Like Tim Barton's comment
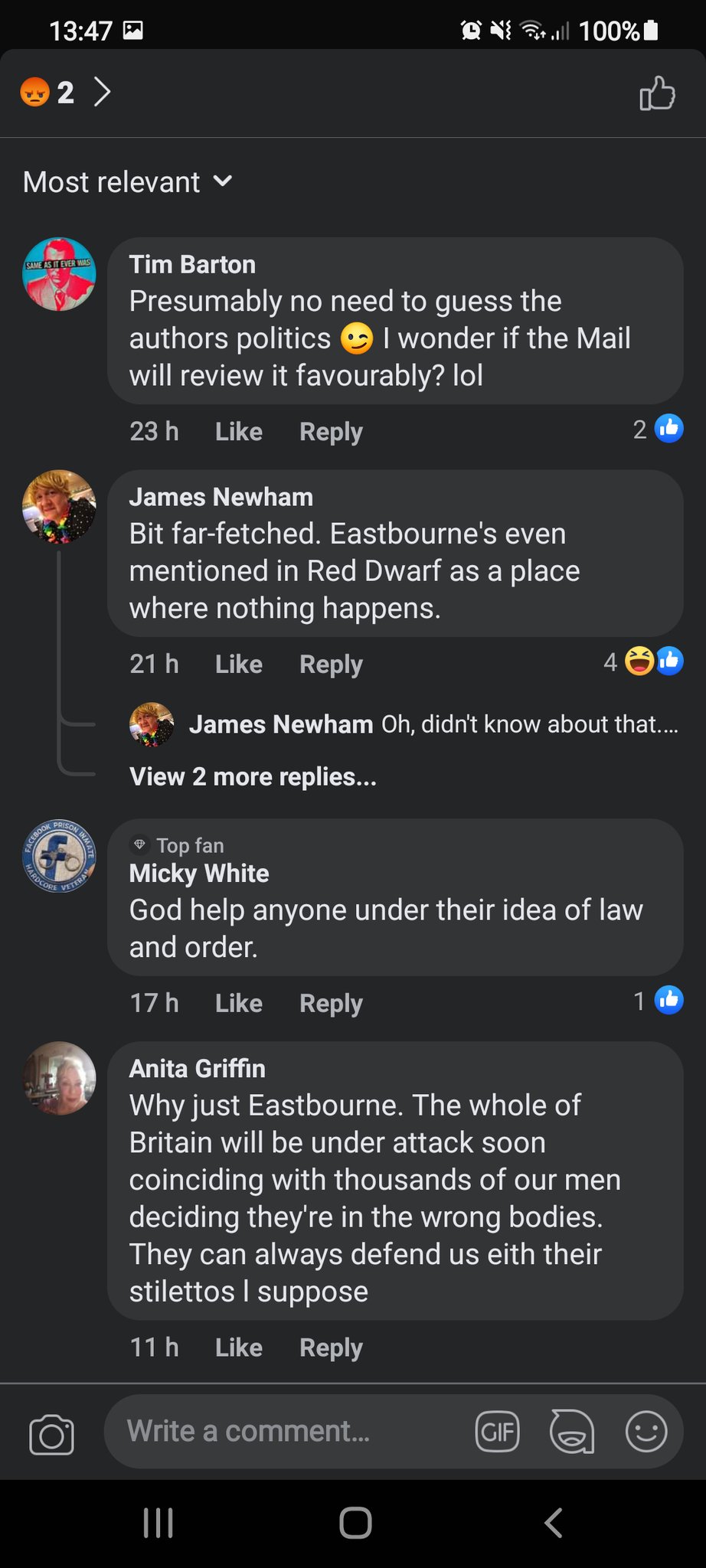 [x=238, y=432]
